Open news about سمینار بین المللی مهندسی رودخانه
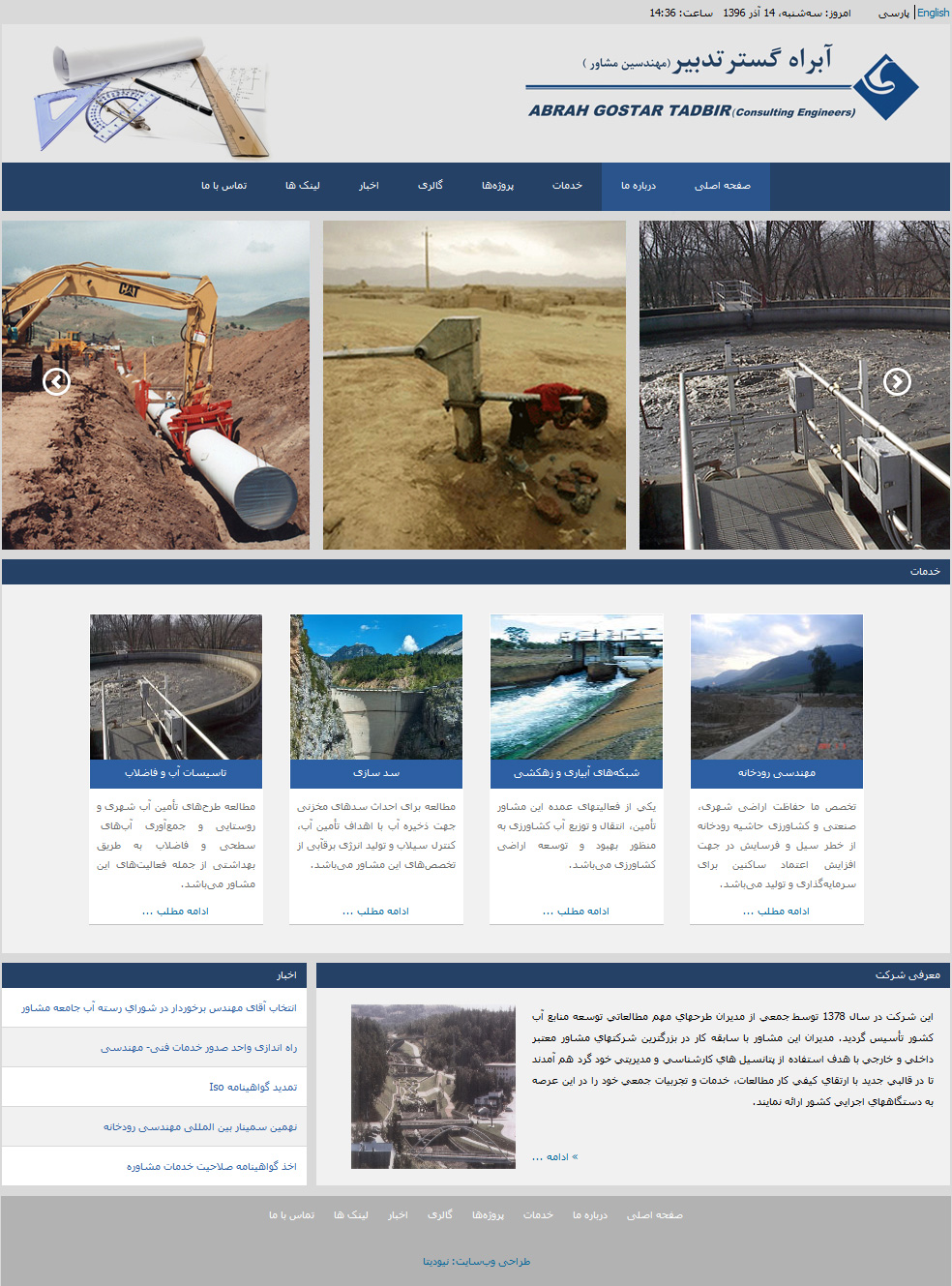This screenshot has width=952, height=1286. tap(200, 1127)
